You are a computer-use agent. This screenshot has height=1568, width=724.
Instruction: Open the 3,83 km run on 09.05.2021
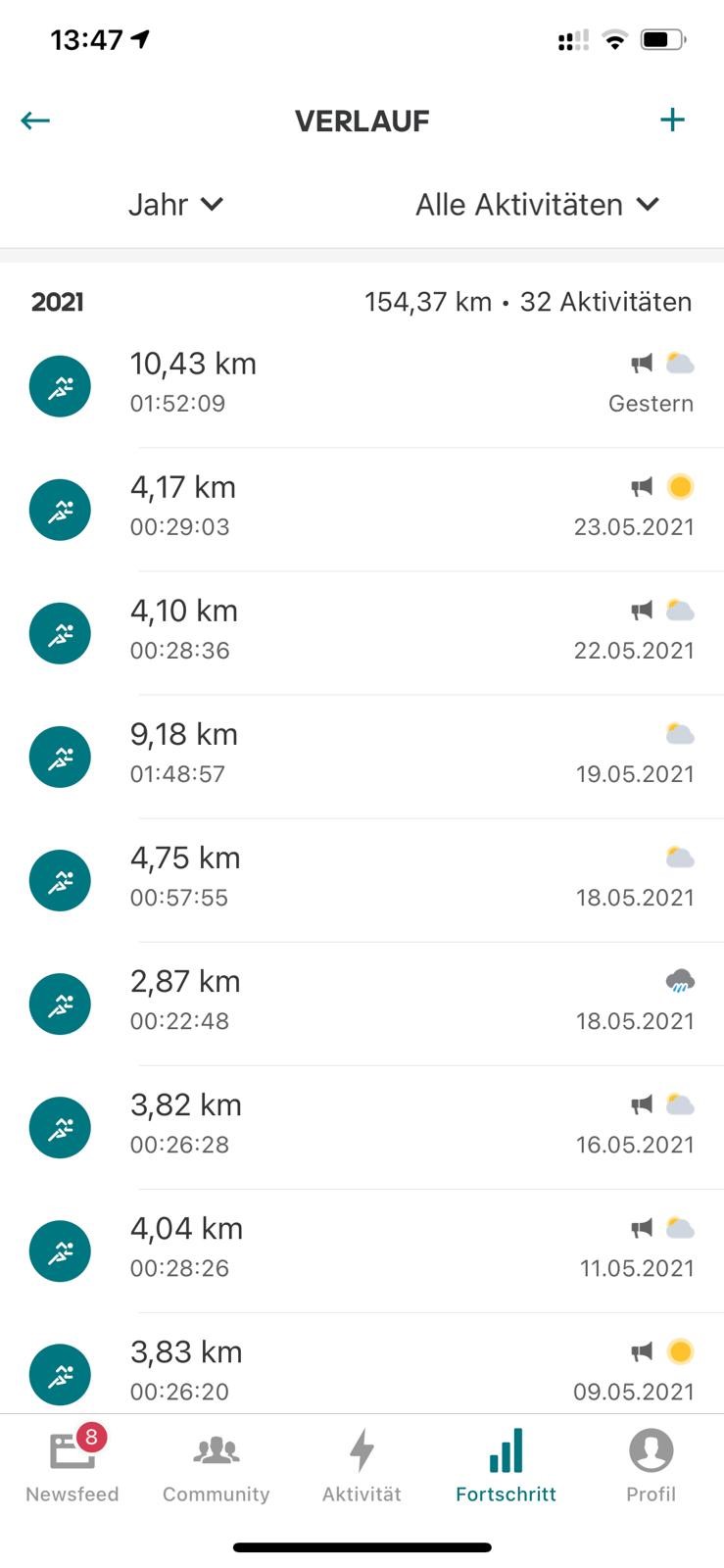pos(362,1364)
